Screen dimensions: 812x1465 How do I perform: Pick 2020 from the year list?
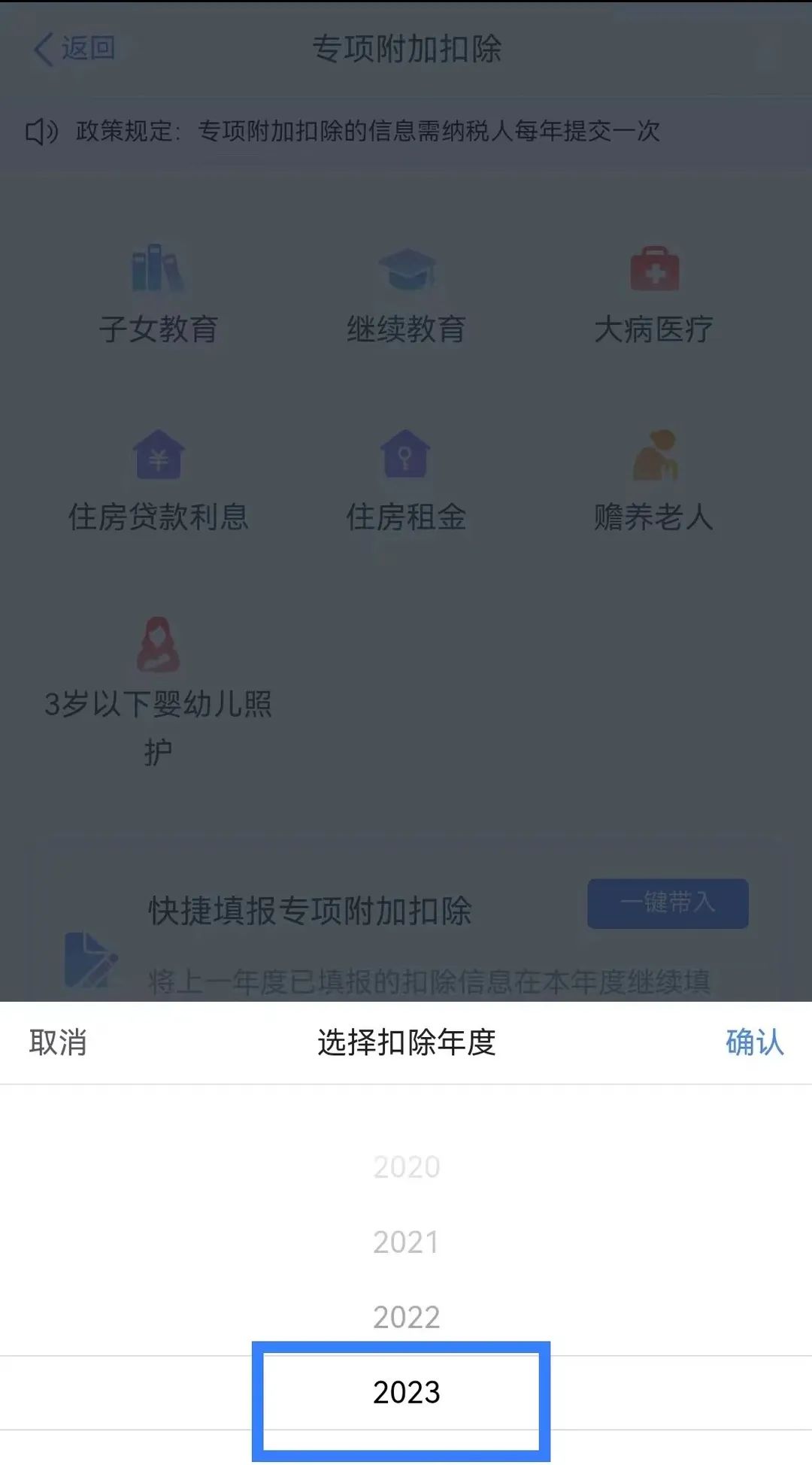[x=406, y=1167]
